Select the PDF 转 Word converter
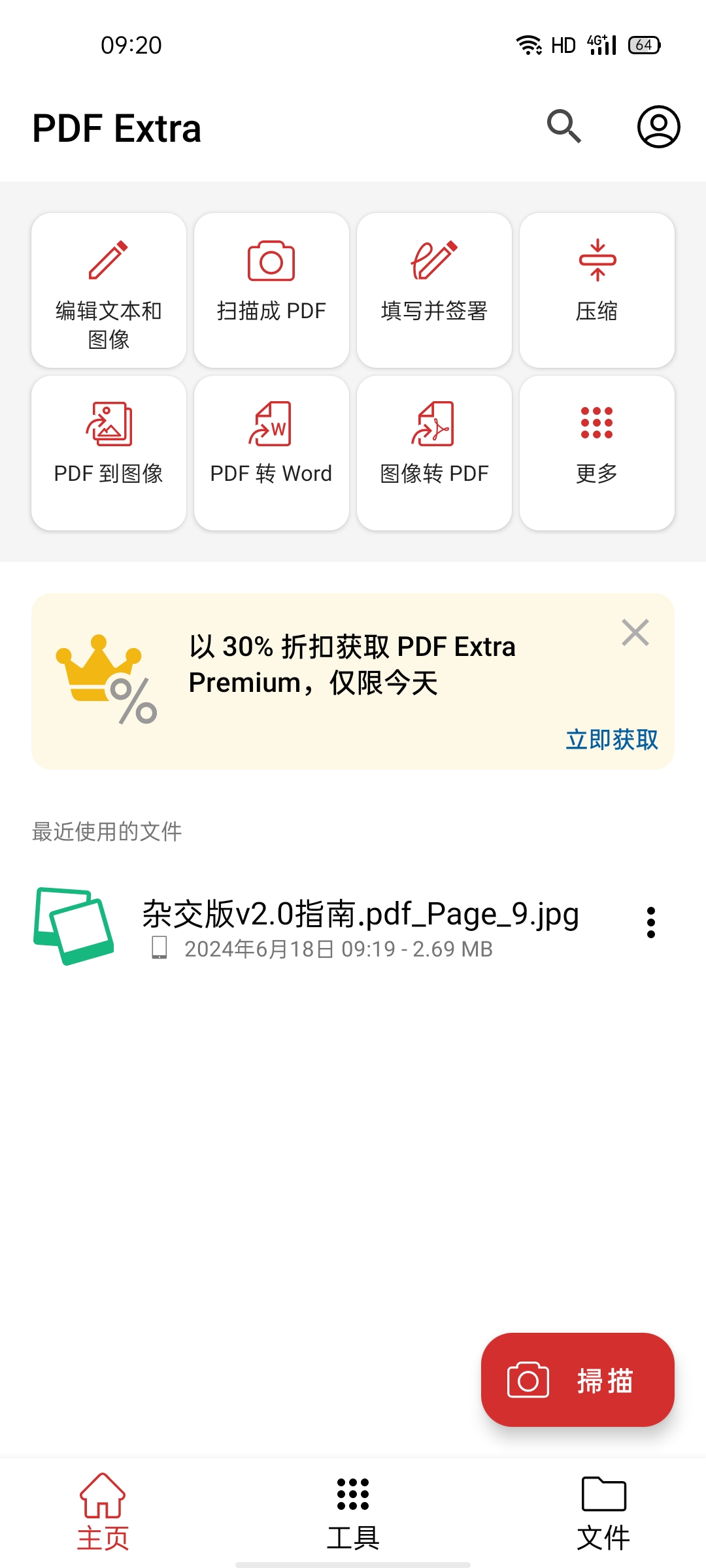Viewport: 706px width, 1568px height. (x=271, y=453)
